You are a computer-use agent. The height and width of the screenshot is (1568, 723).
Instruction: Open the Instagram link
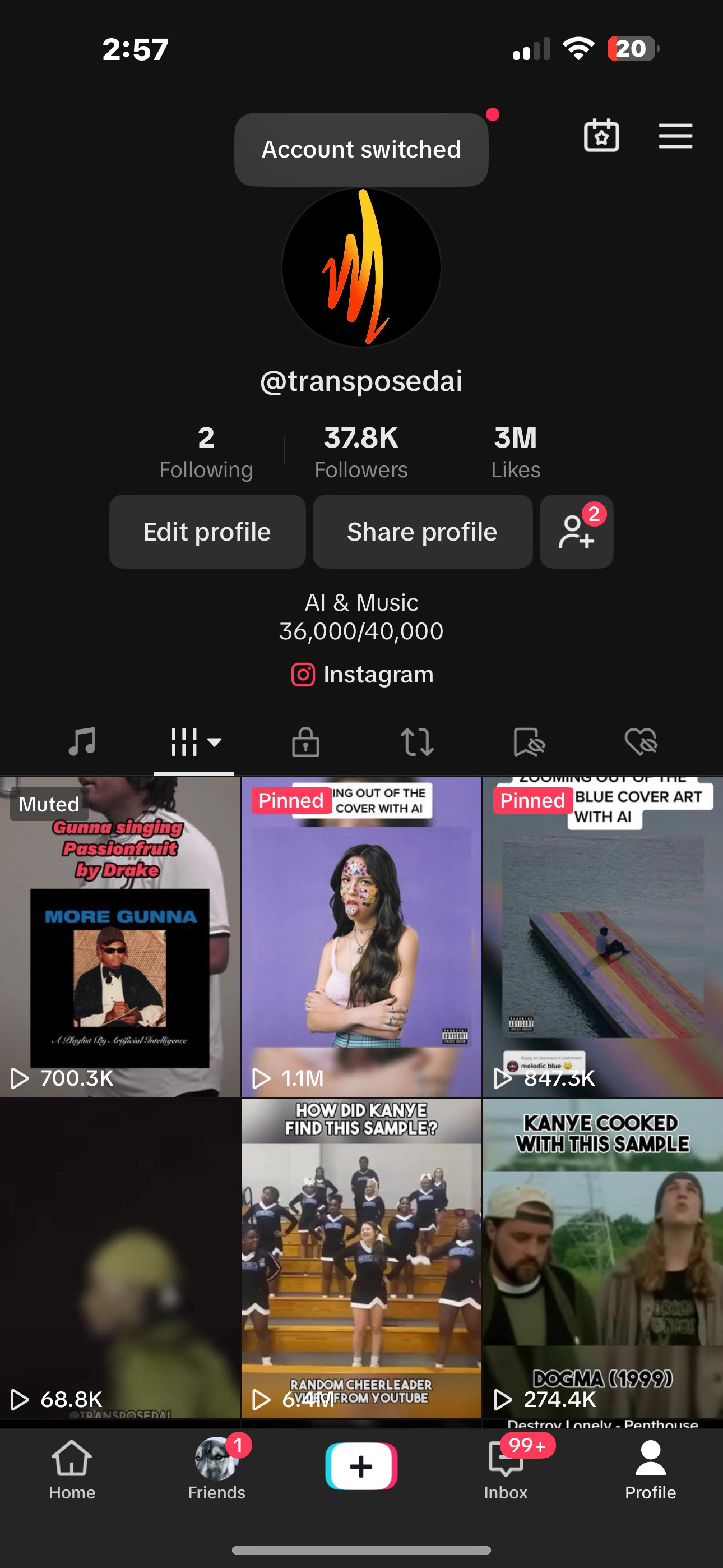[x=362, y=675]
